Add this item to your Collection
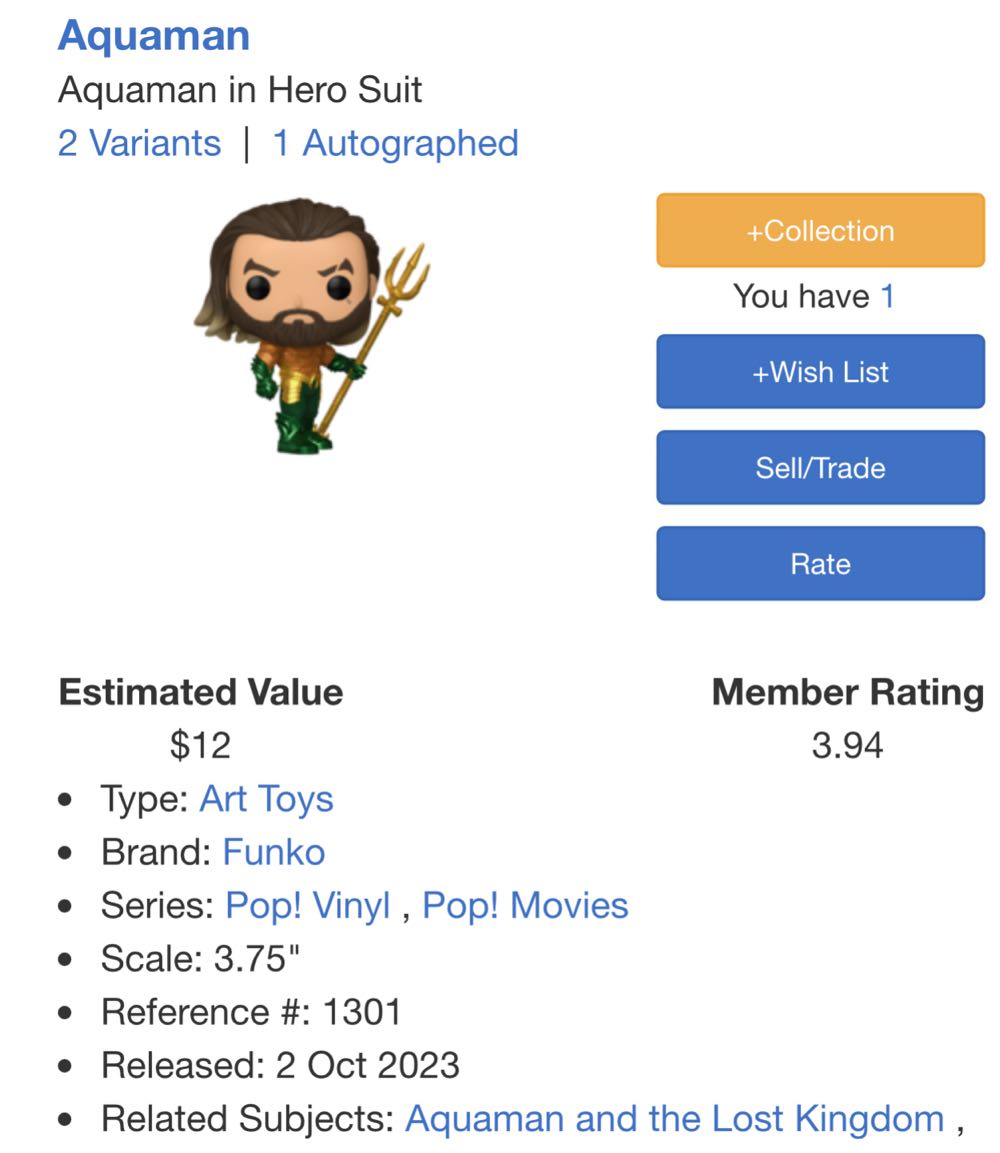Screen dimensions: 1000x1153 819,230
